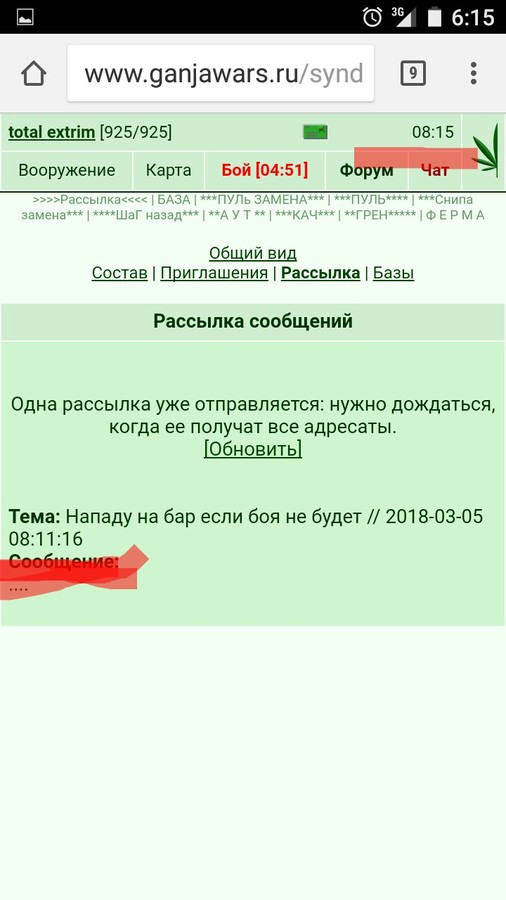506x900 pixels.
Task: Open the browser overflow menu
Action: click(x=473, y=73)
